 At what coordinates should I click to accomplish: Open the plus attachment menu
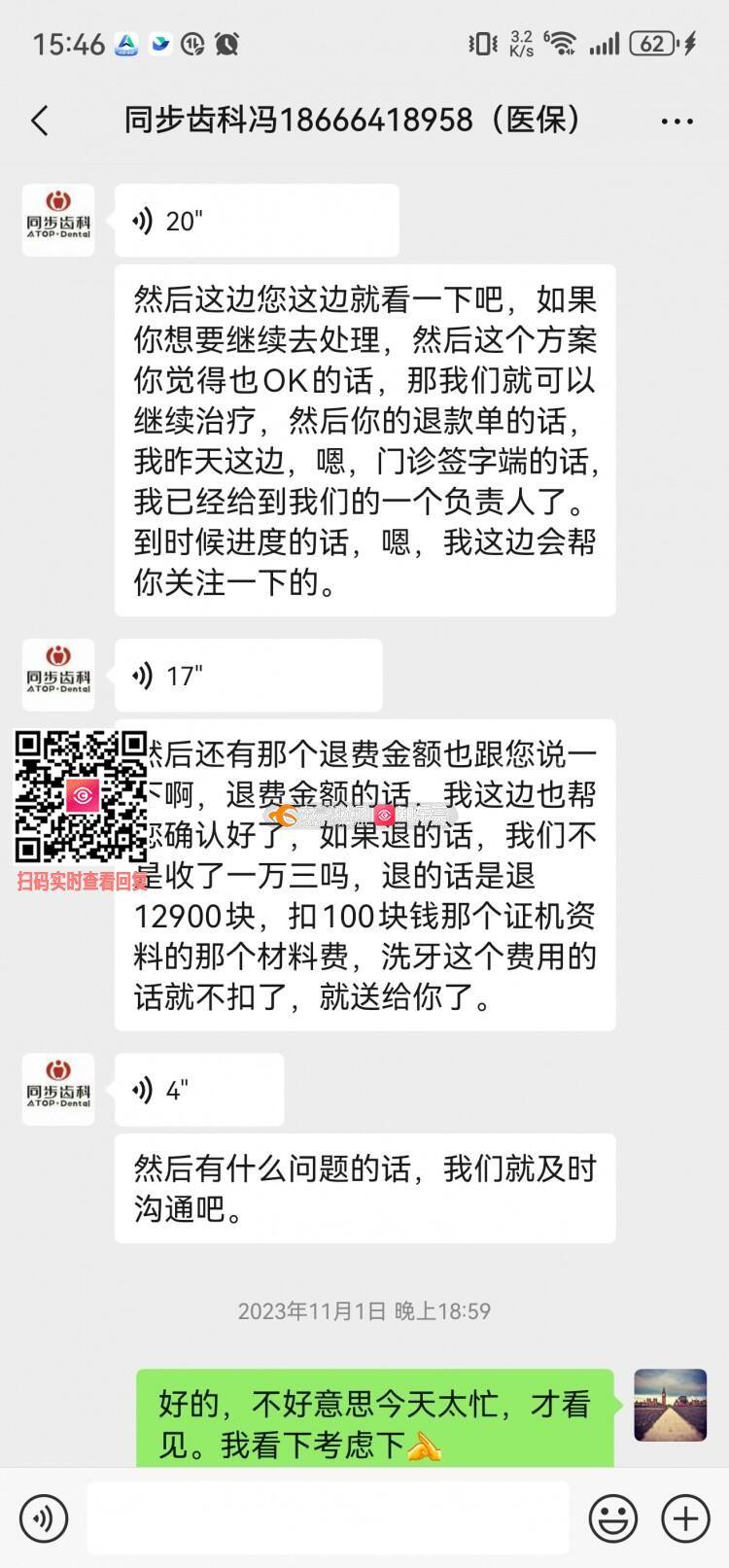tap(685, 1517)
